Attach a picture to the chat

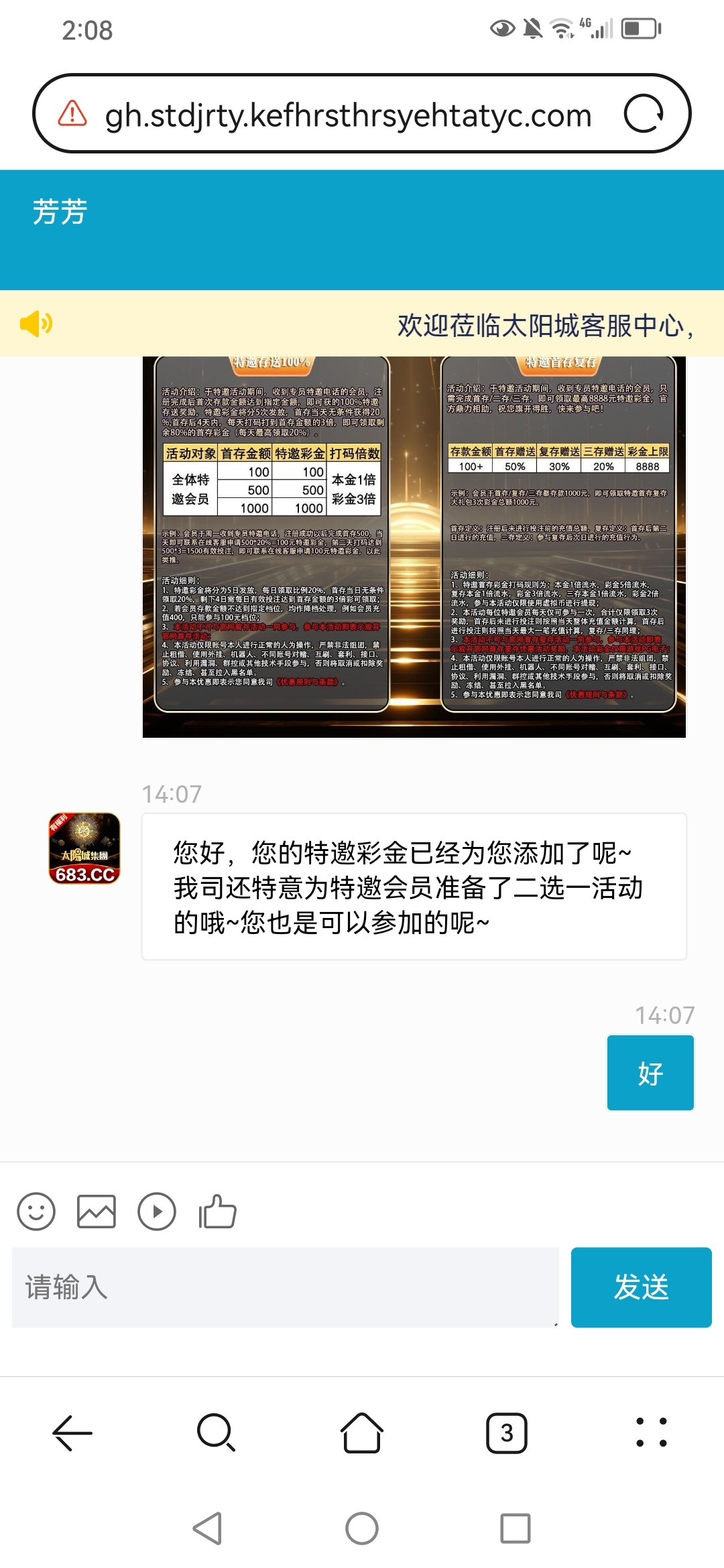[96, 1212]
